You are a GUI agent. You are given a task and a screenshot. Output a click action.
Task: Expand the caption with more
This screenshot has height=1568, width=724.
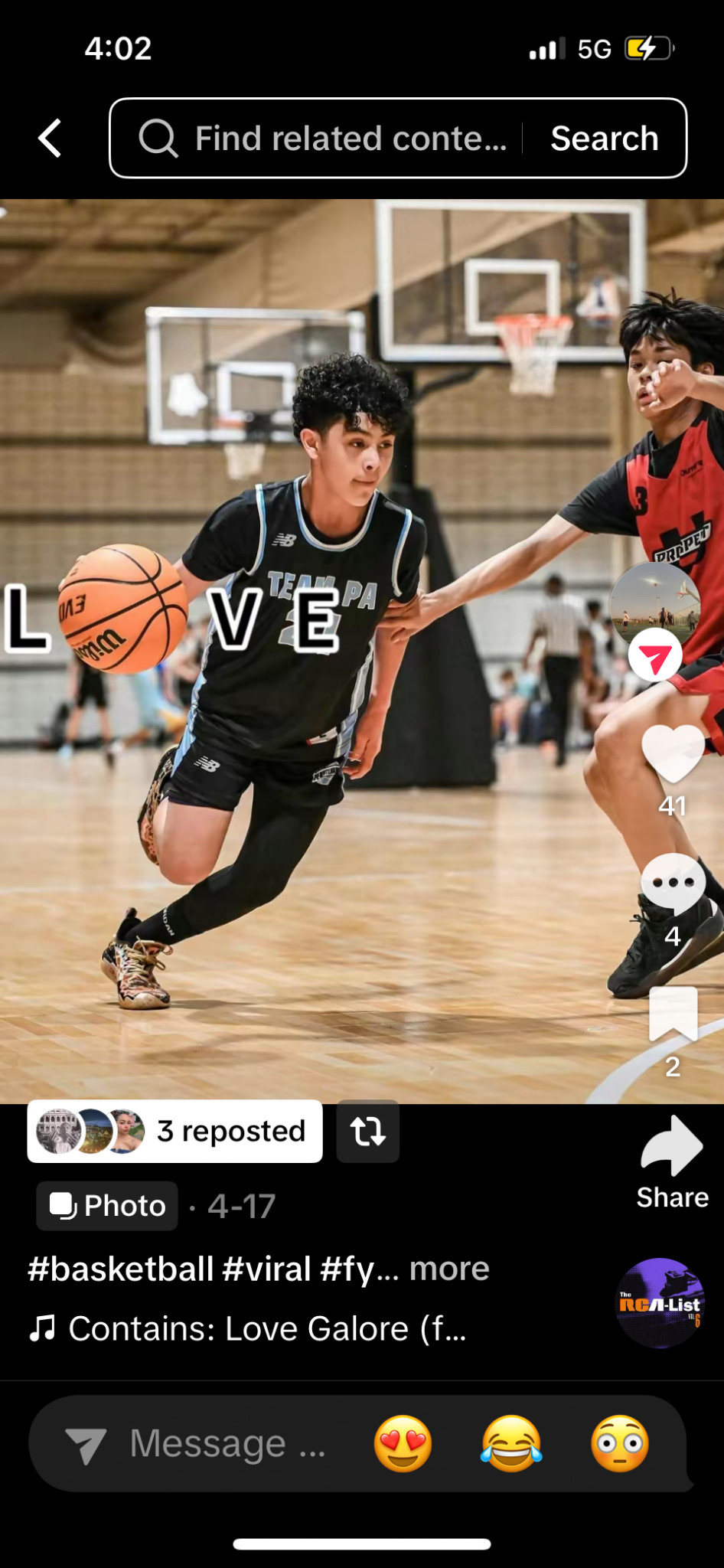[450, 1269]
